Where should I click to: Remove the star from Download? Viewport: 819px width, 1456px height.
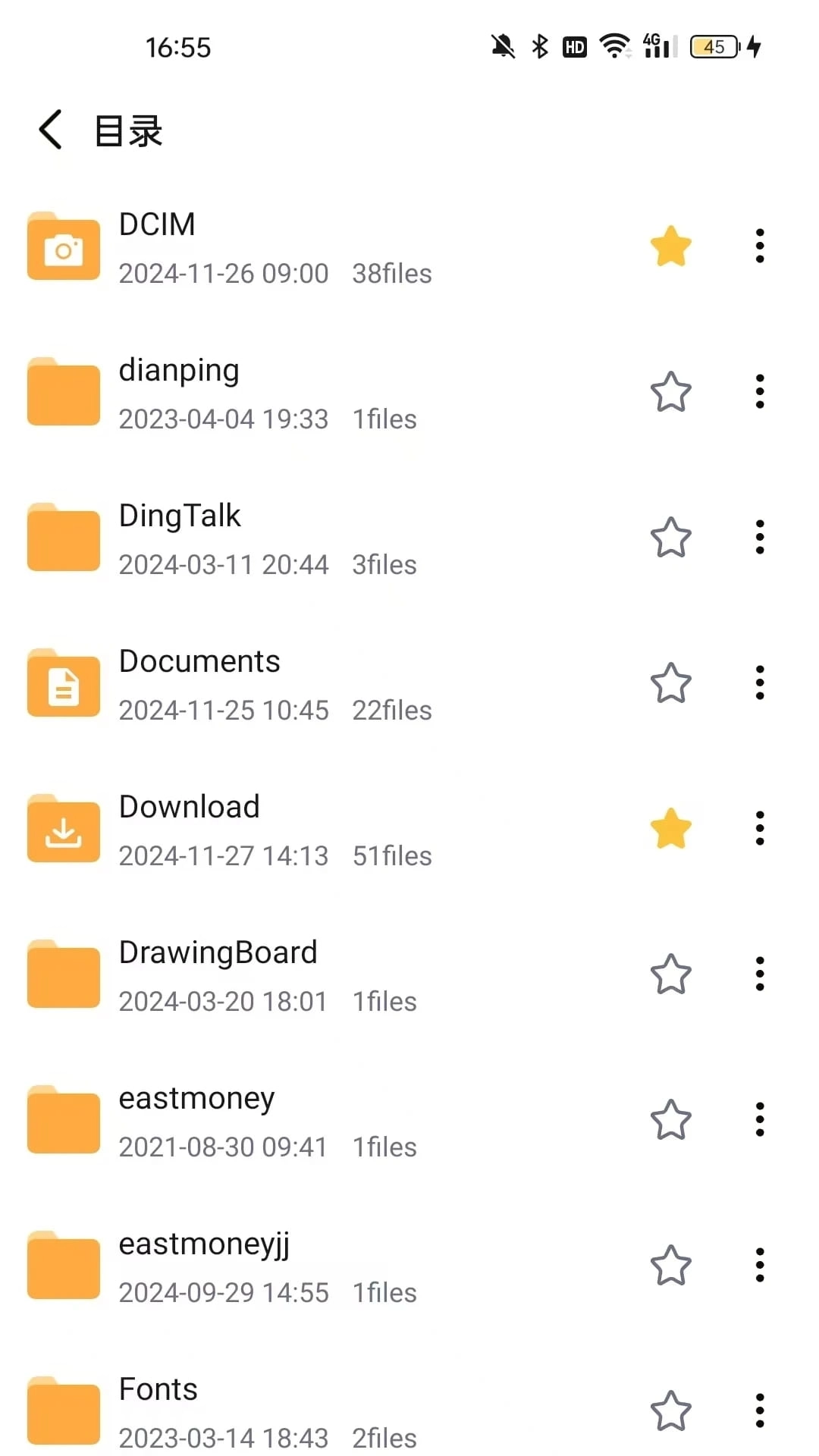click(x=671, y=829)
